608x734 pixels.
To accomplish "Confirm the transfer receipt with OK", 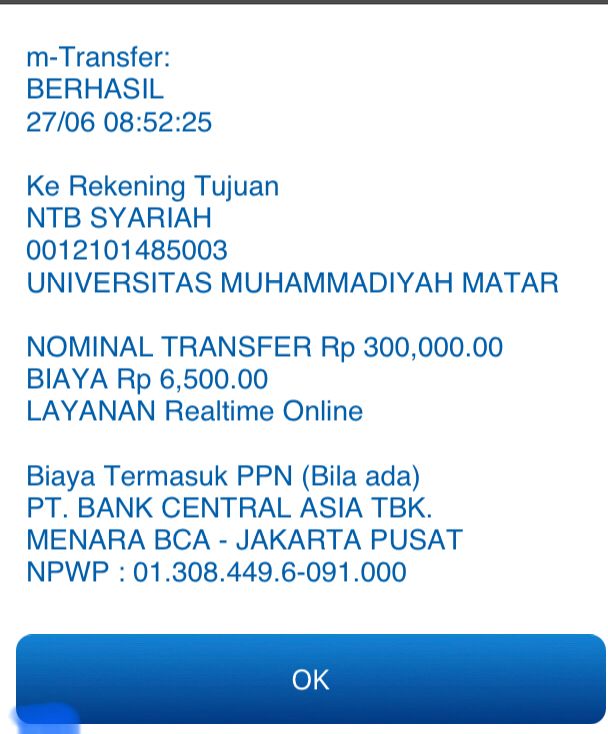I will tap(310, 679).
